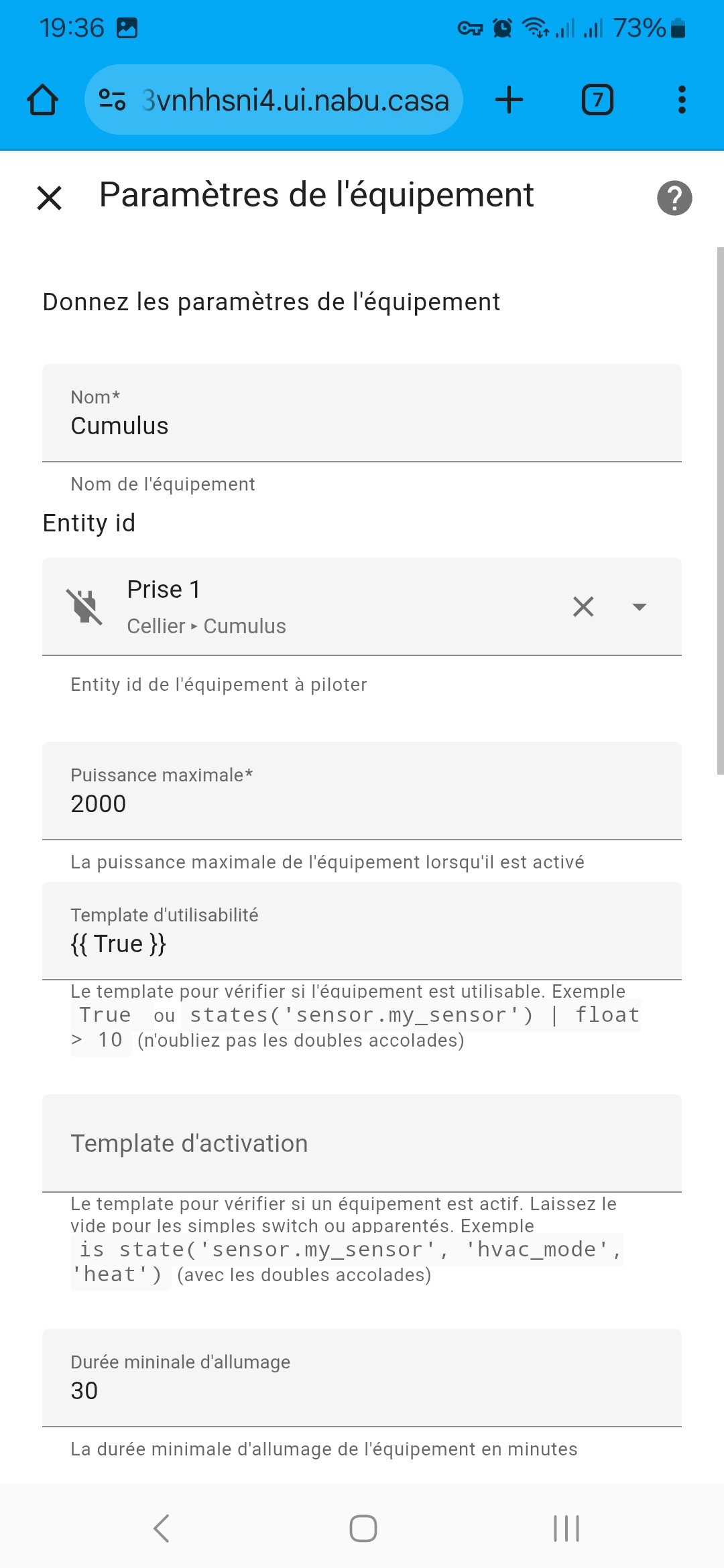Open the browser overflow menu
This screenshot has height=1568, width=724.
(682, 100)
